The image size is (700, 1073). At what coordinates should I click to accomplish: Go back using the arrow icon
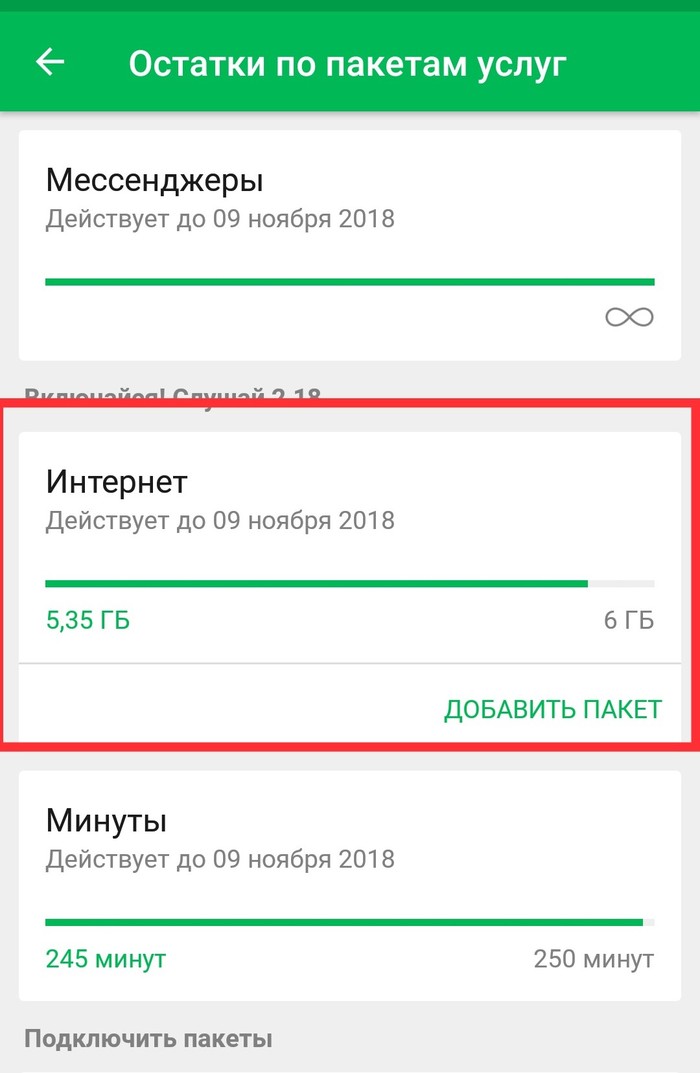(50, 62)
